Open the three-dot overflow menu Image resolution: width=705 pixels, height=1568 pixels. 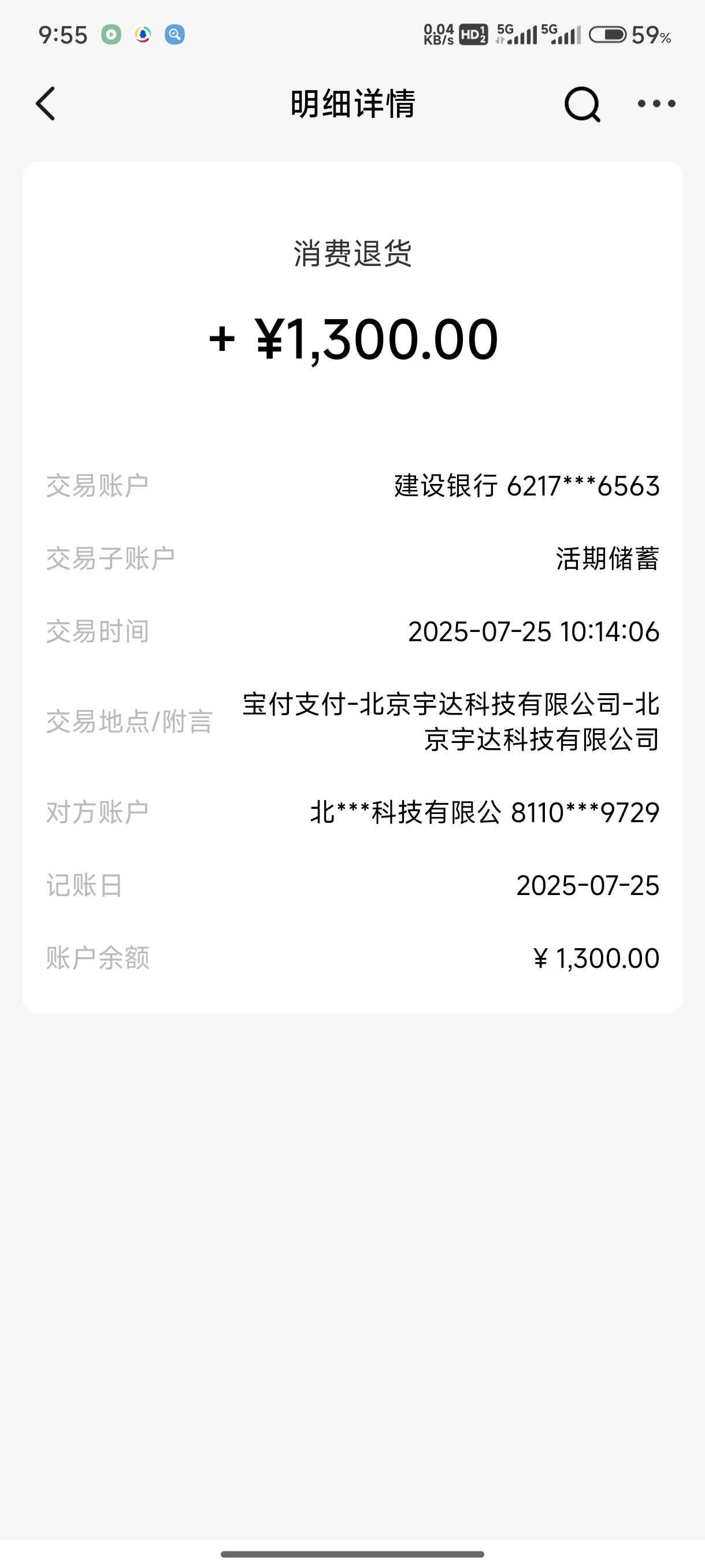click(656, 104)
